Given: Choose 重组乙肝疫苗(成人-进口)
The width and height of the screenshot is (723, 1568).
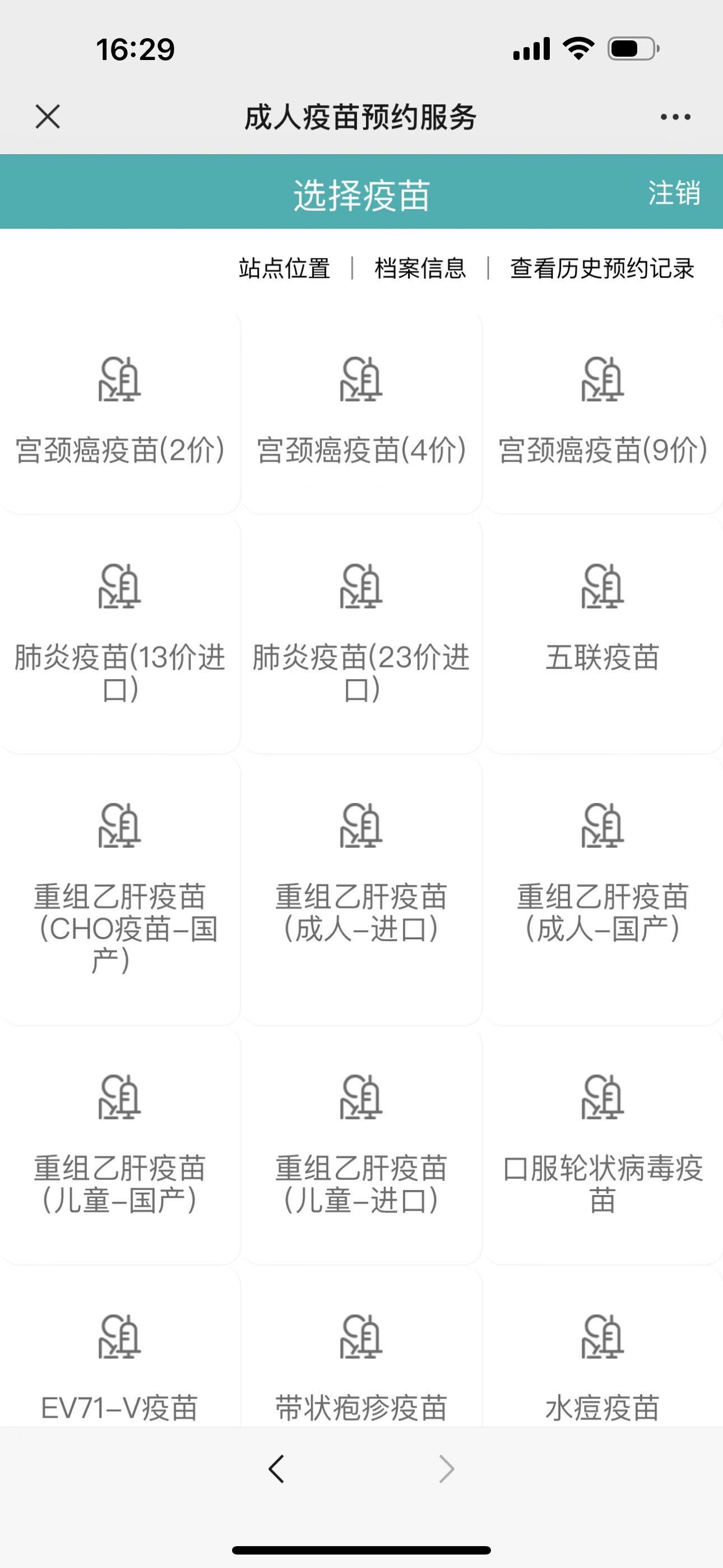Looking at the screenshot, I should point(361,889).
